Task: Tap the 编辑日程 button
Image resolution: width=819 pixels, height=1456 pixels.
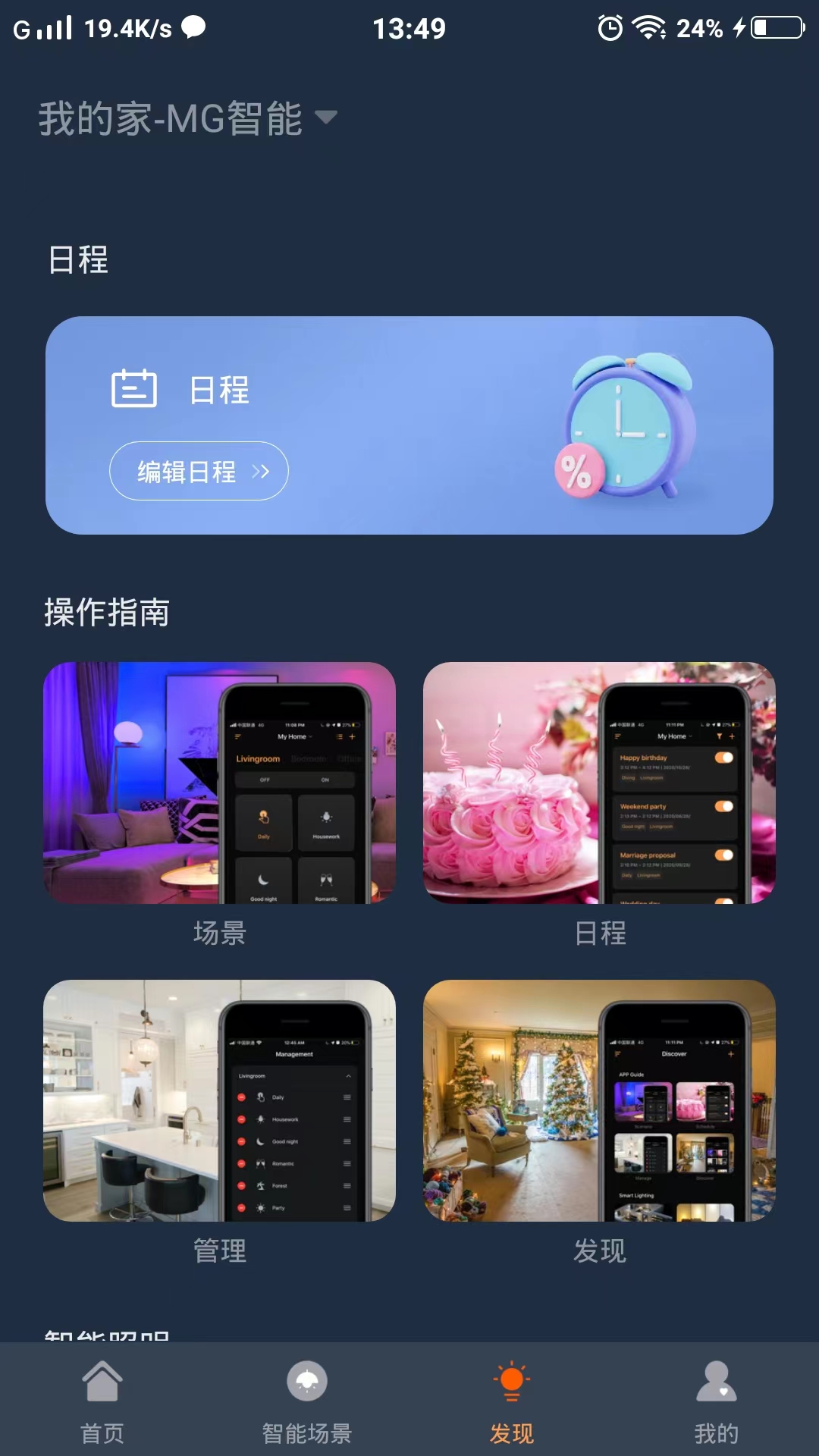Action: coord(199,471)
